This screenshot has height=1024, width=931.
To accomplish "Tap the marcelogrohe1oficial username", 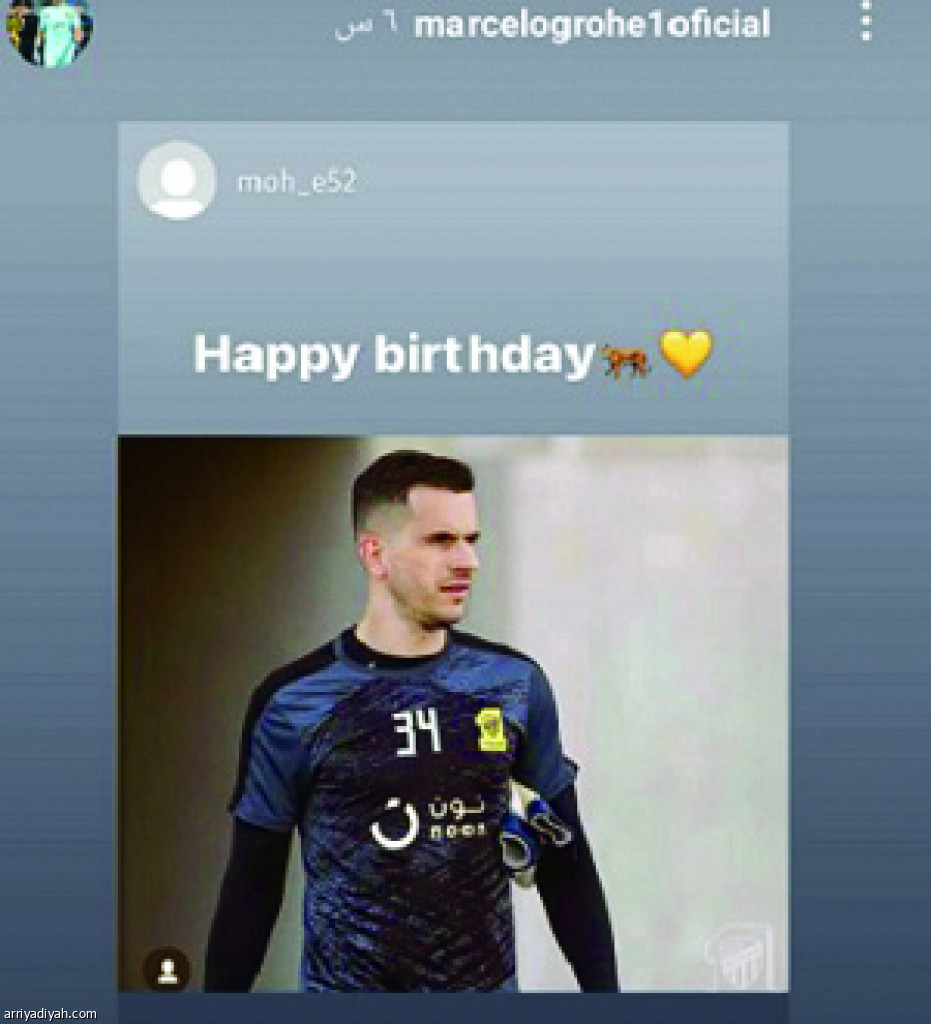I will coord(592,25).
